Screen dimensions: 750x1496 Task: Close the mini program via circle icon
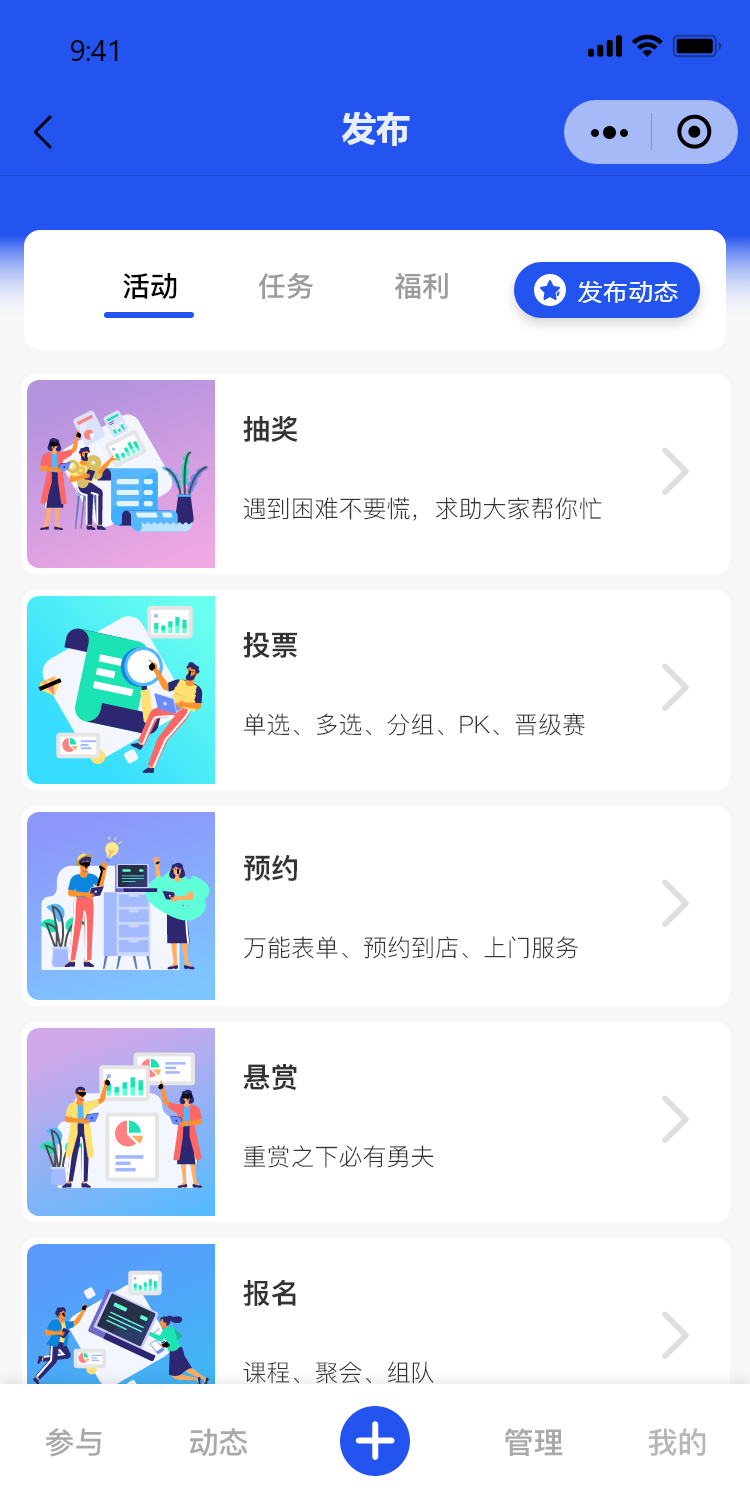click(x=694, y=132)
